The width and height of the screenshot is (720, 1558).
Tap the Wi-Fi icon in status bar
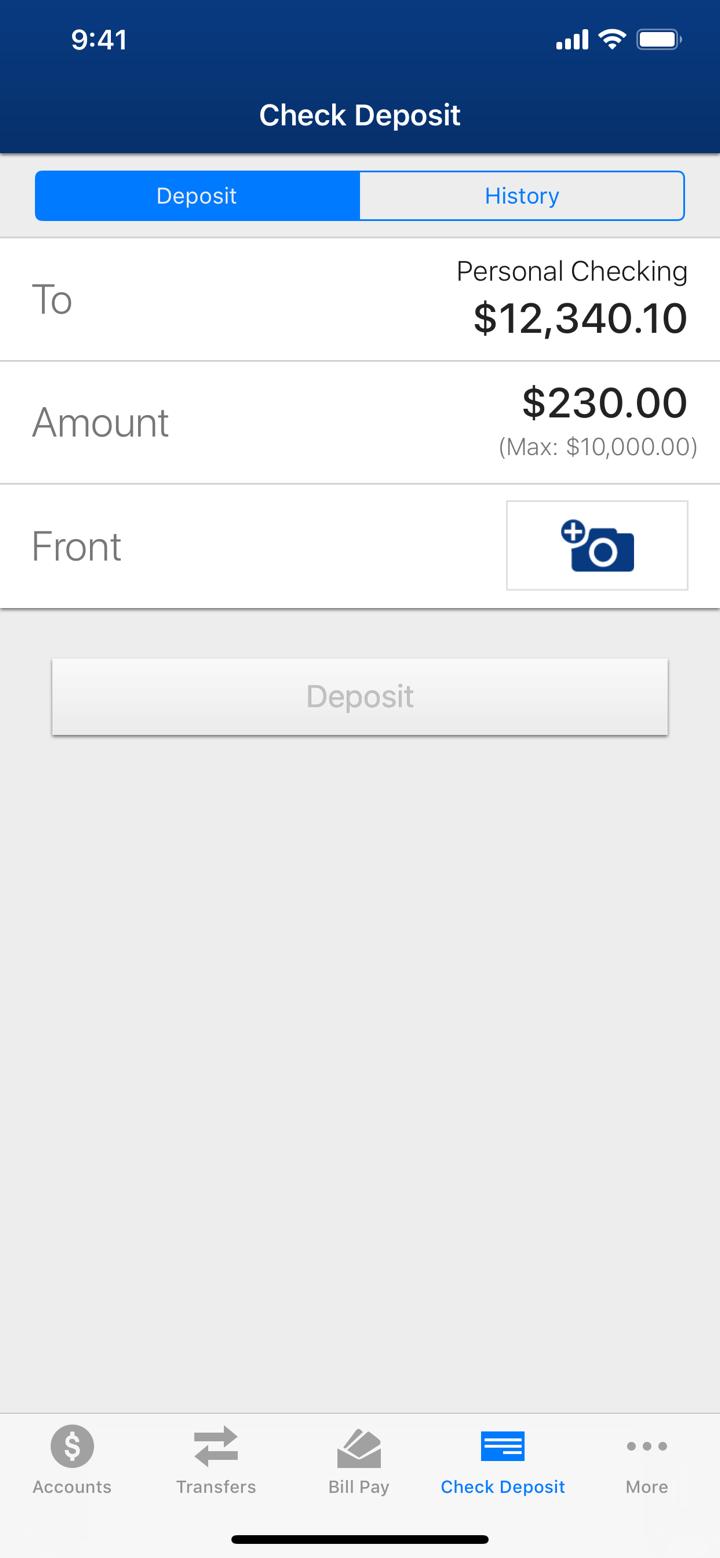612,39
